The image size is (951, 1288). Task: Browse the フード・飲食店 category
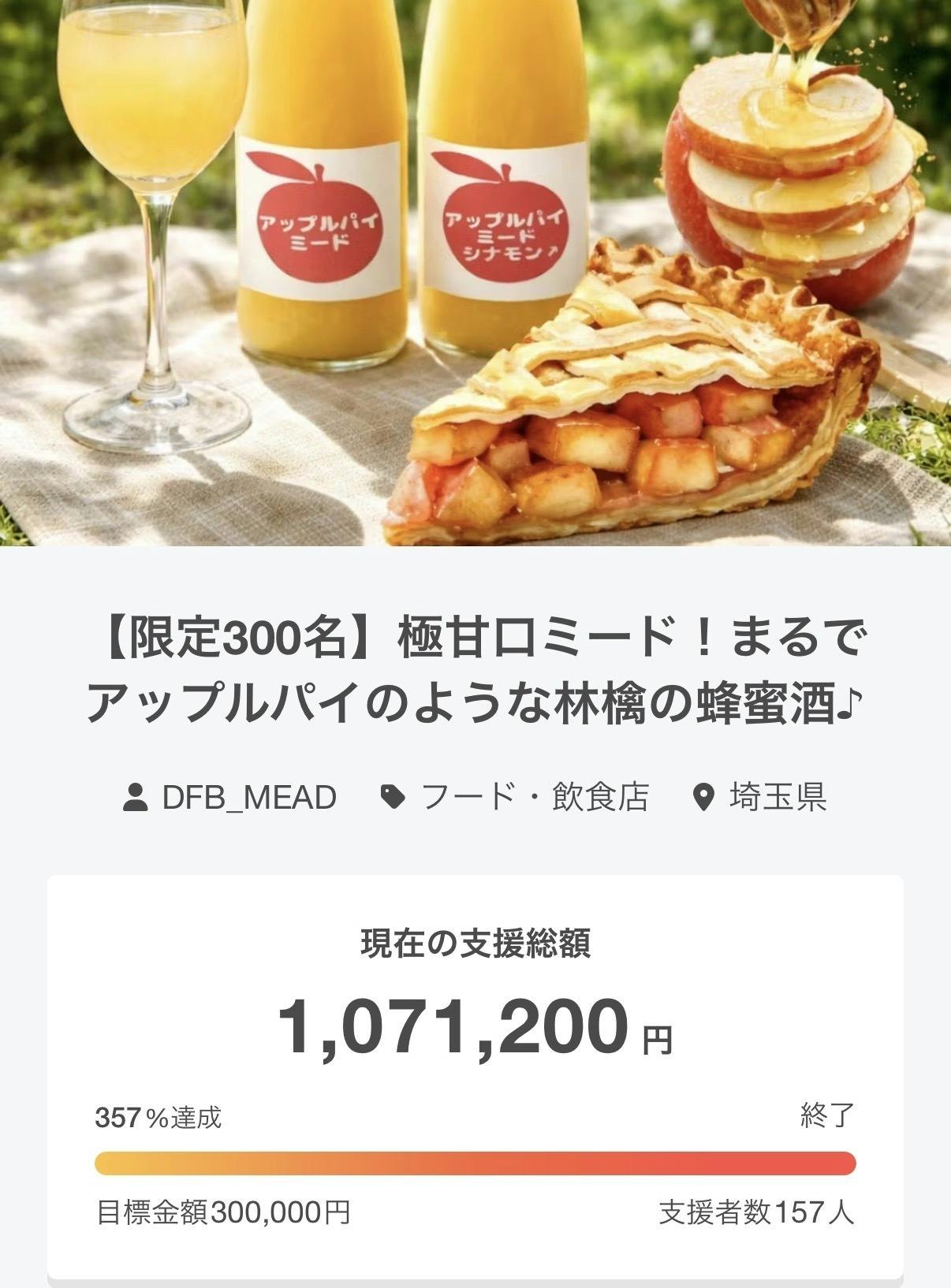[x=534, y=798]
